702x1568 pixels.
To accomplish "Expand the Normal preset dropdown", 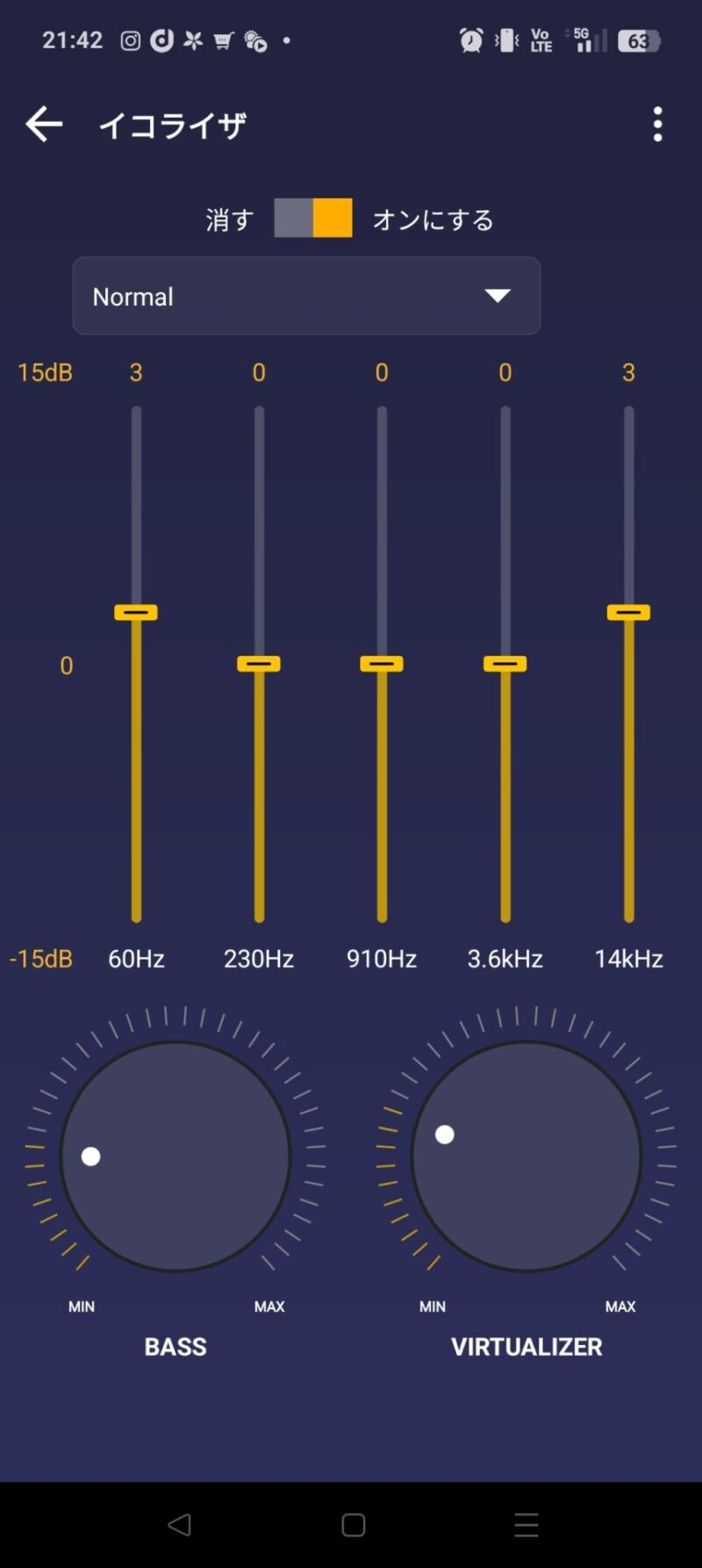I will (306, 296).
